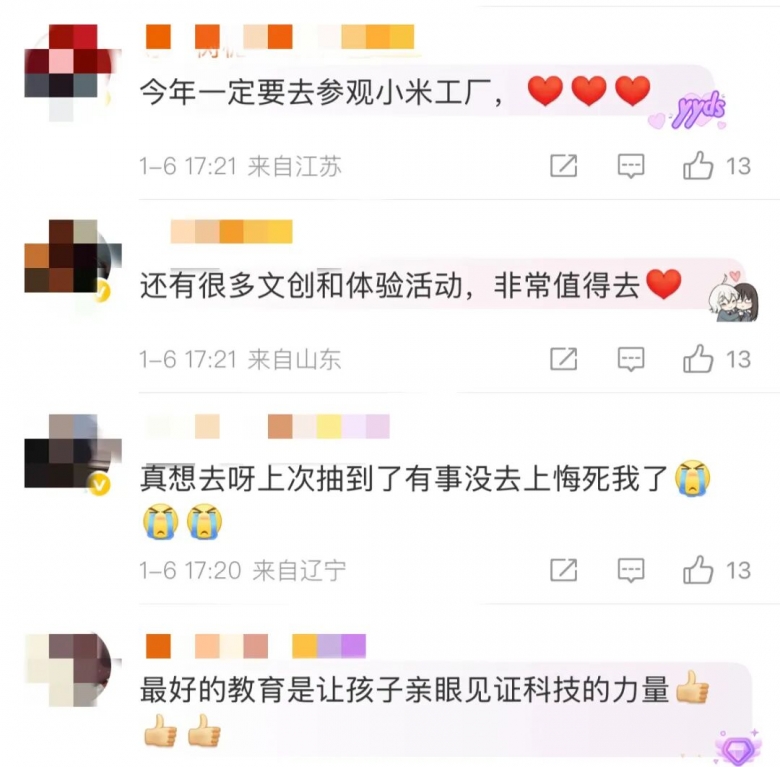The image size is (780, 767).
Task: Reply to the comment from 山东
Action: [x=630, y=359]
